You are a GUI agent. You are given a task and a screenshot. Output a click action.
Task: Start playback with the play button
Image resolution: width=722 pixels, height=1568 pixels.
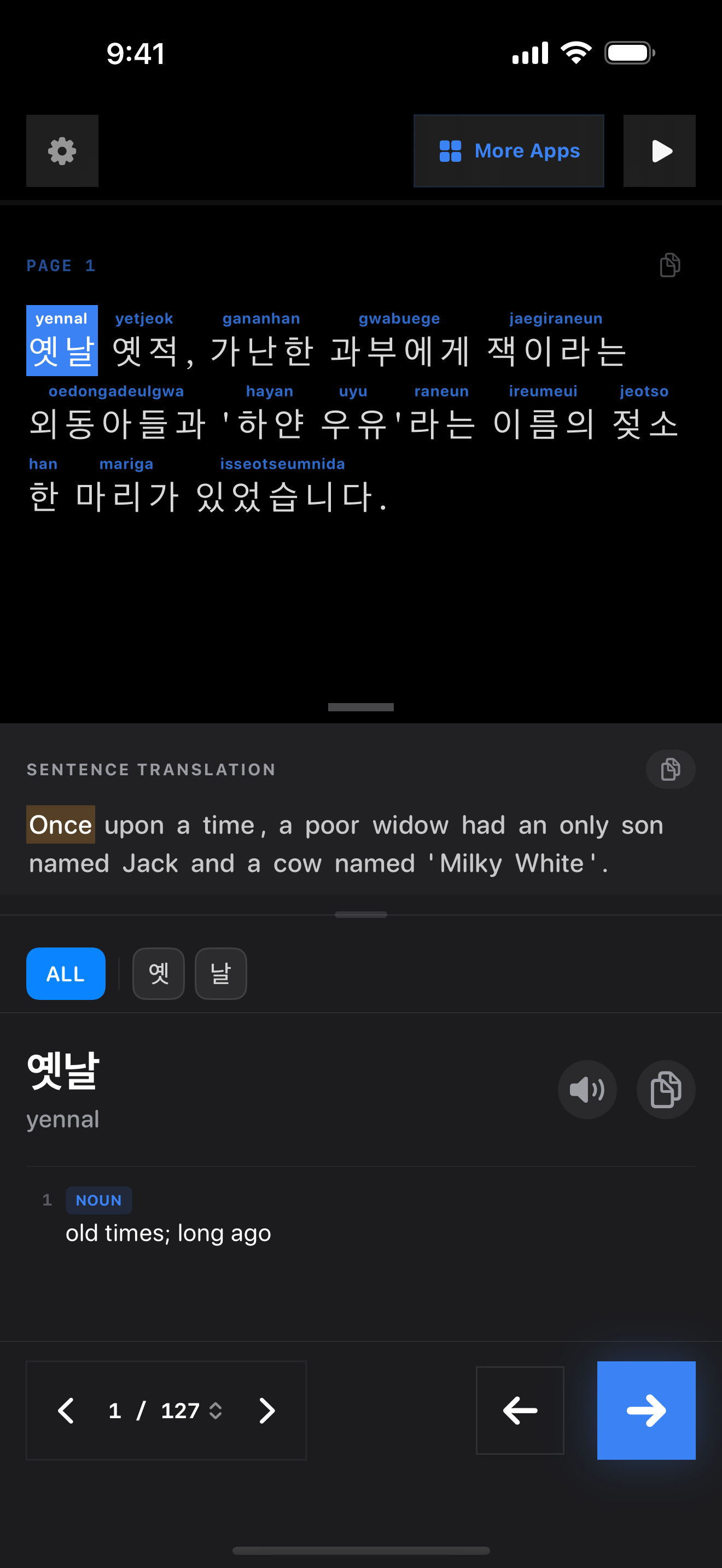click(659, 151)
